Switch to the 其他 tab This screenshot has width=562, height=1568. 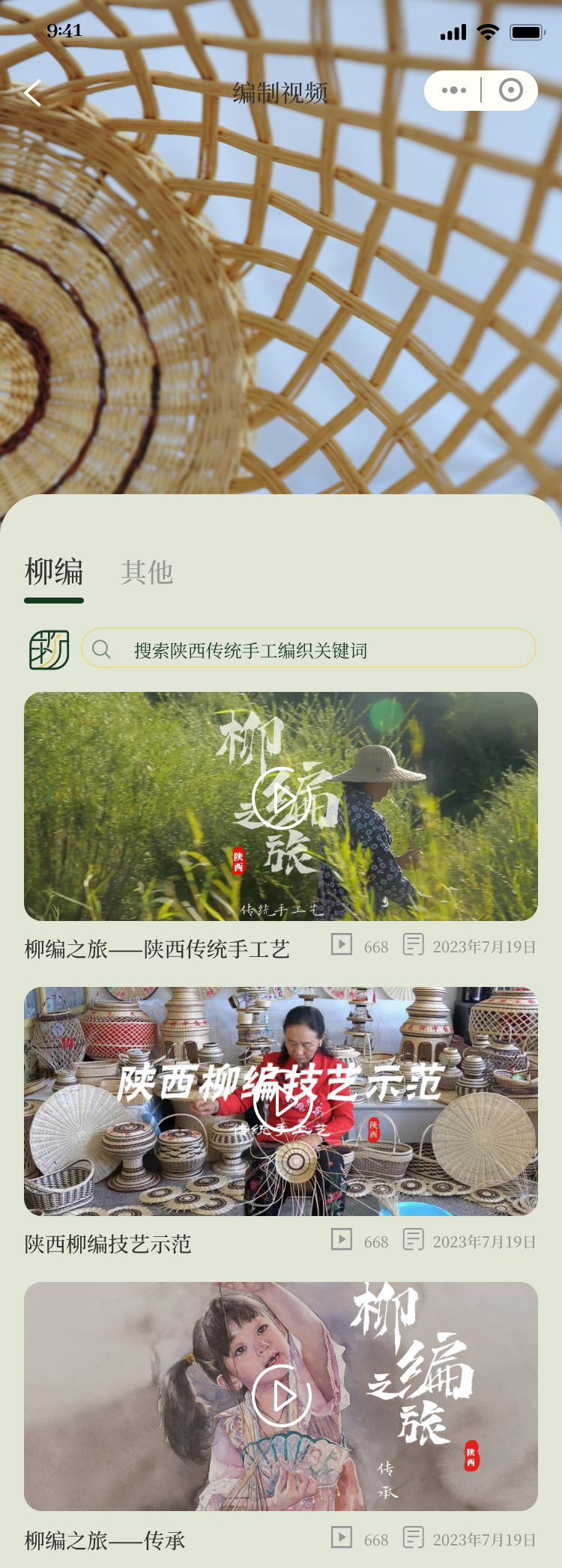point(147,573)
